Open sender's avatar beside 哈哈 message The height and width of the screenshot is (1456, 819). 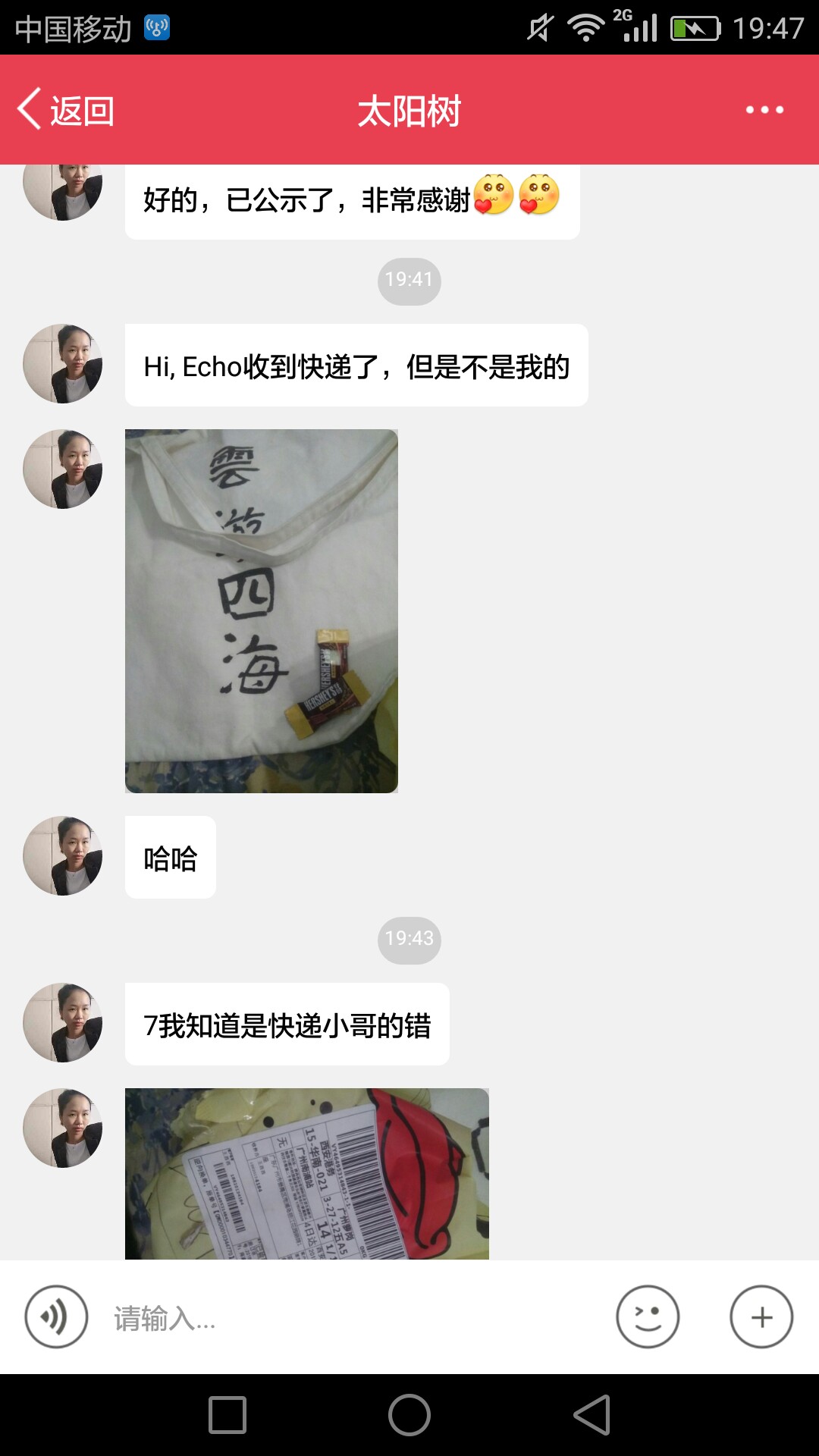[63, 856]
